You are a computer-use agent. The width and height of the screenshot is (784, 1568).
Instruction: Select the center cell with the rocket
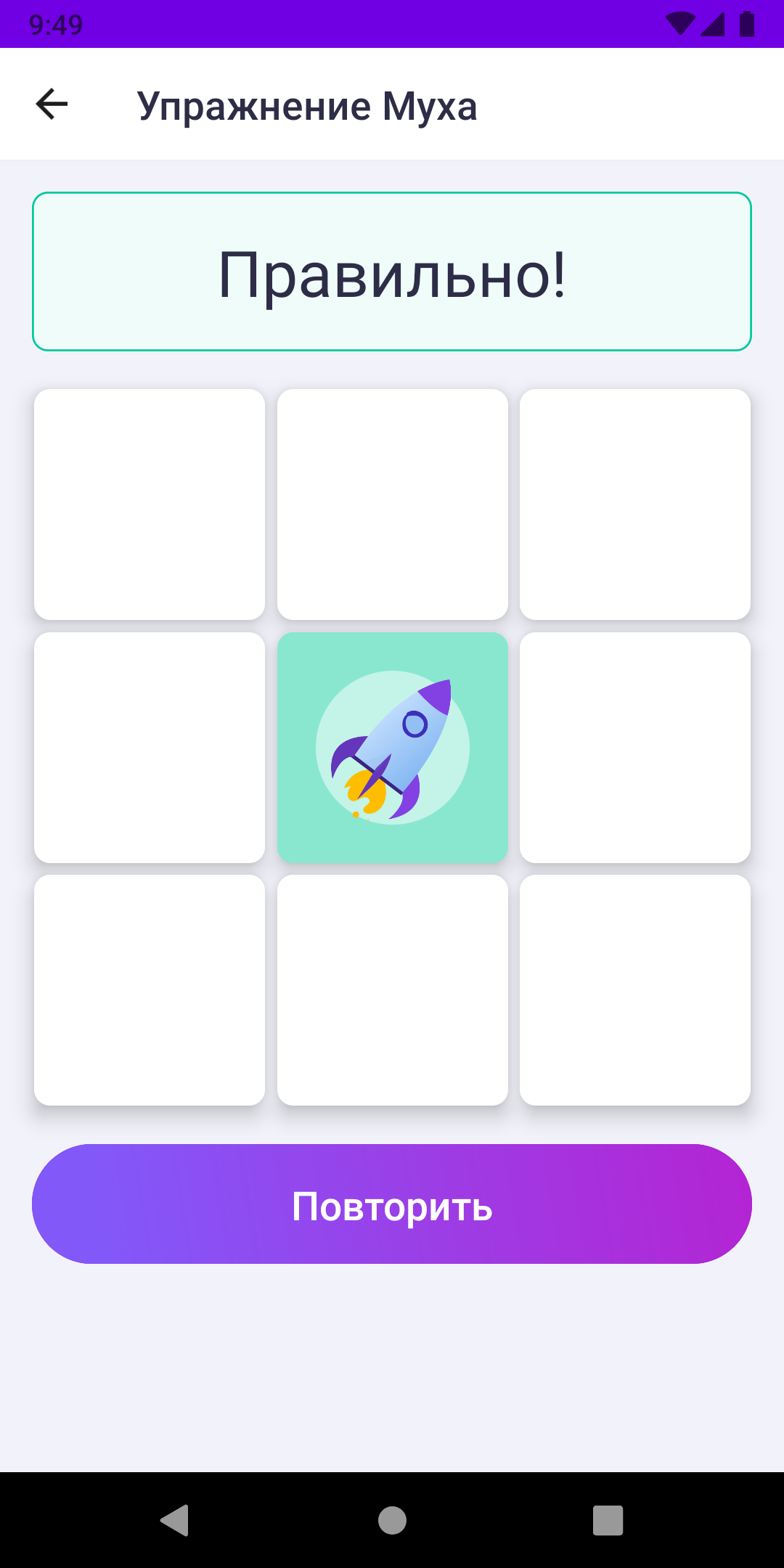(393, 748)
